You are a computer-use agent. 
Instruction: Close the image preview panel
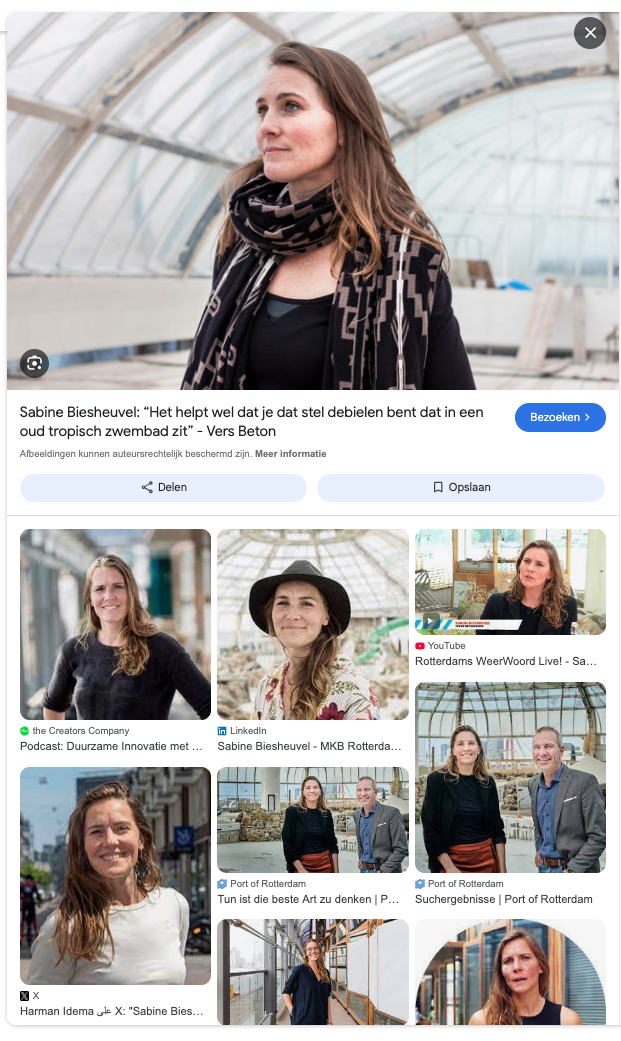coord(590,33)
